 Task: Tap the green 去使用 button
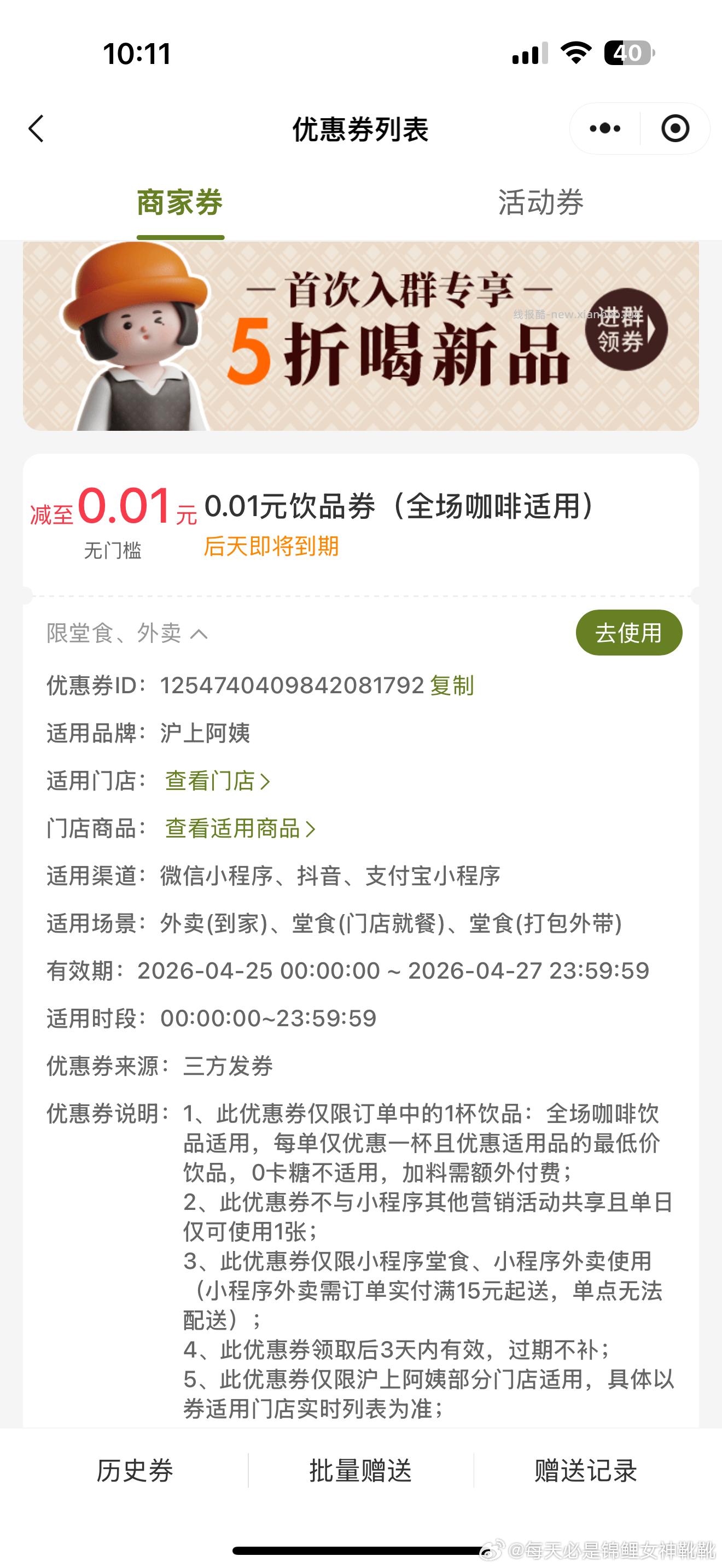pyautogui.click(x=630, y=633)
